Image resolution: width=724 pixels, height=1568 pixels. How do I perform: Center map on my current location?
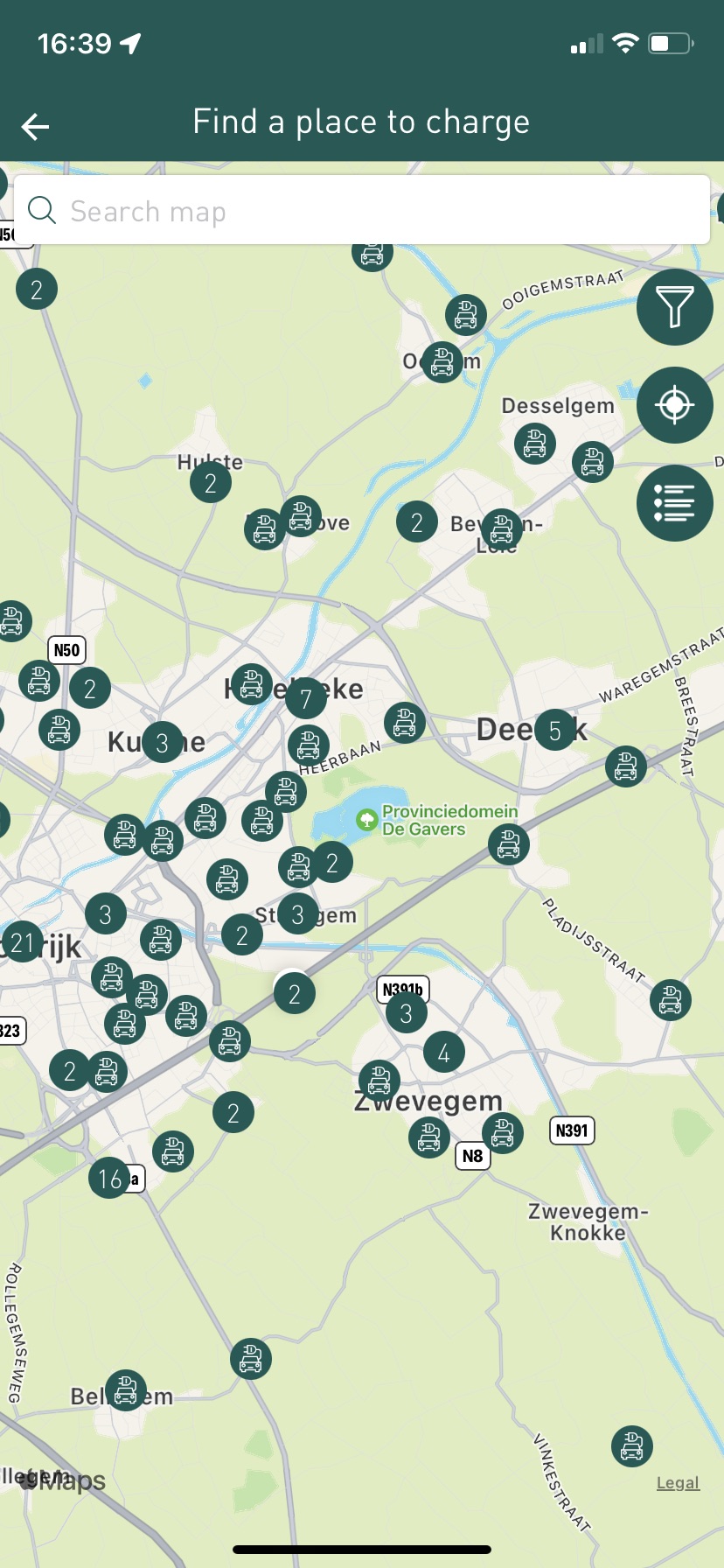tap(675, 405)
